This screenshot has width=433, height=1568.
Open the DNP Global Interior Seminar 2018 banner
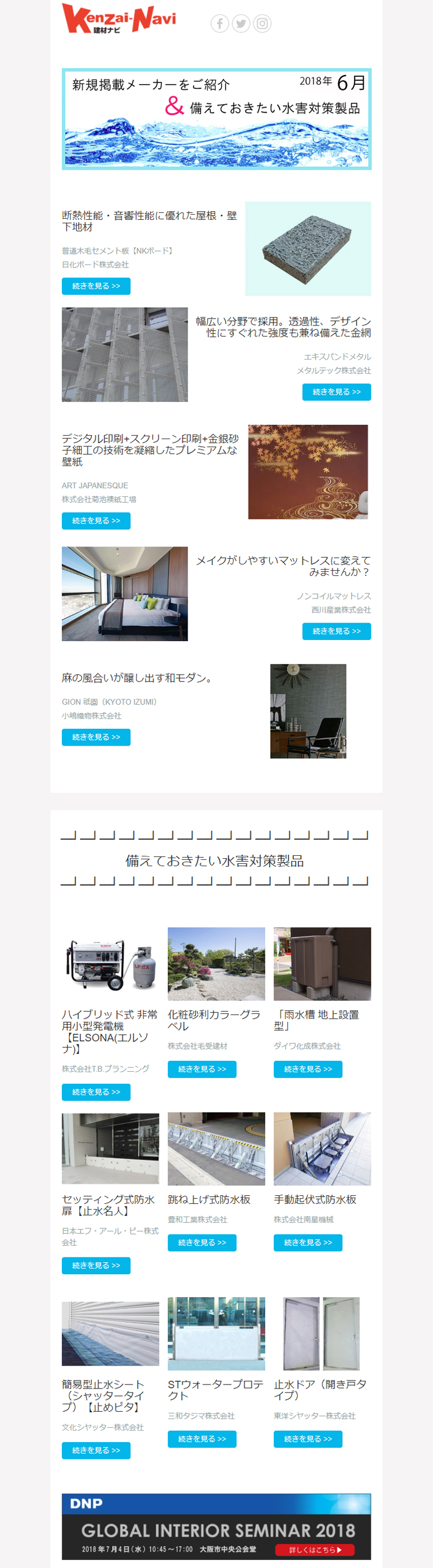click(216, 1526)
